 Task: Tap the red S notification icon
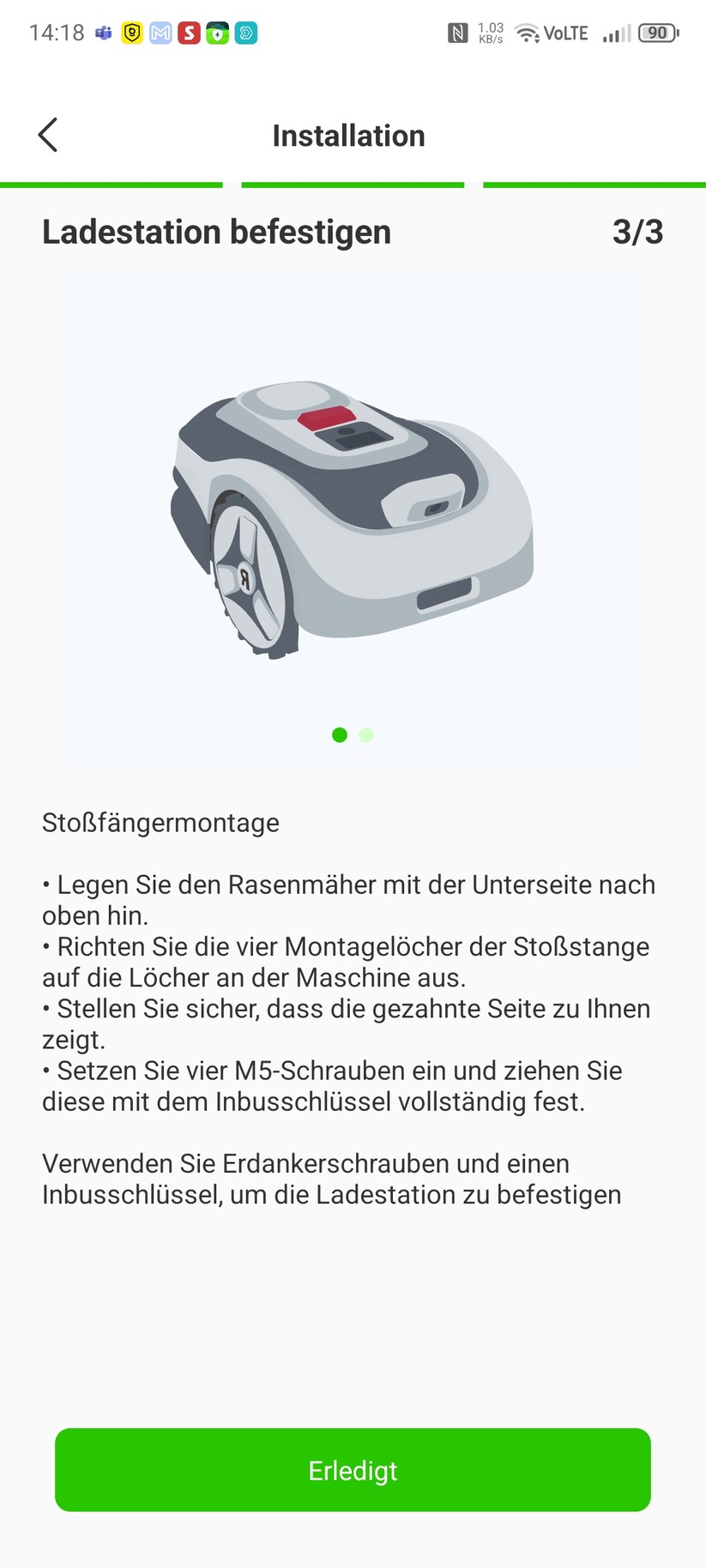click(189, 33)
